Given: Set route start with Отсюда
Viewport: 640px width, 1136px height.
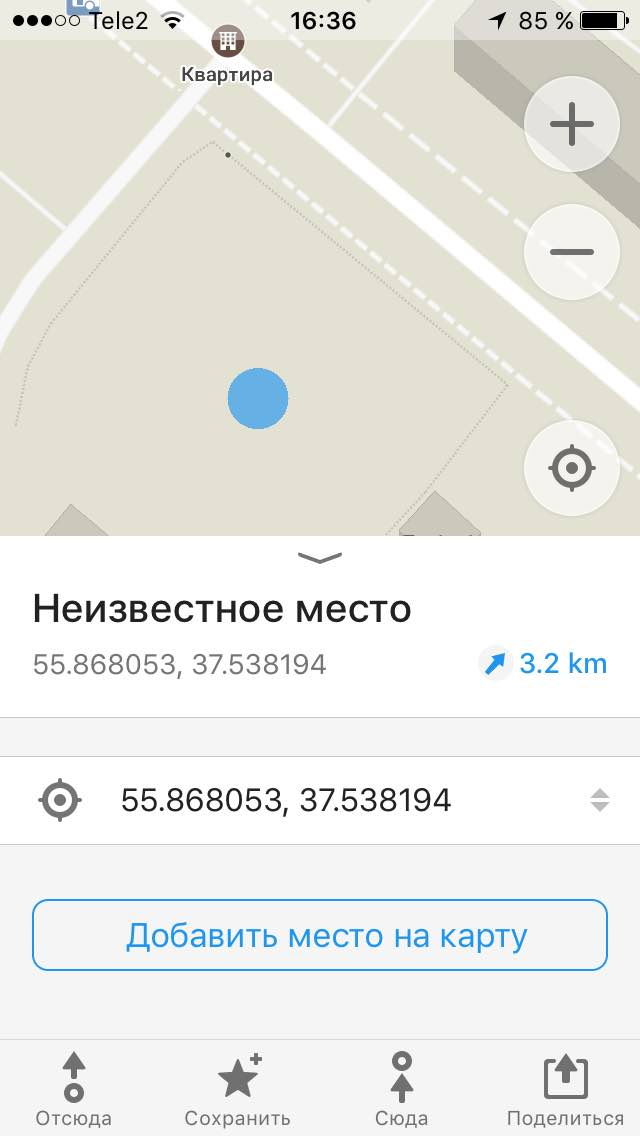Looking at the screenshot, I should [73, 1089].
